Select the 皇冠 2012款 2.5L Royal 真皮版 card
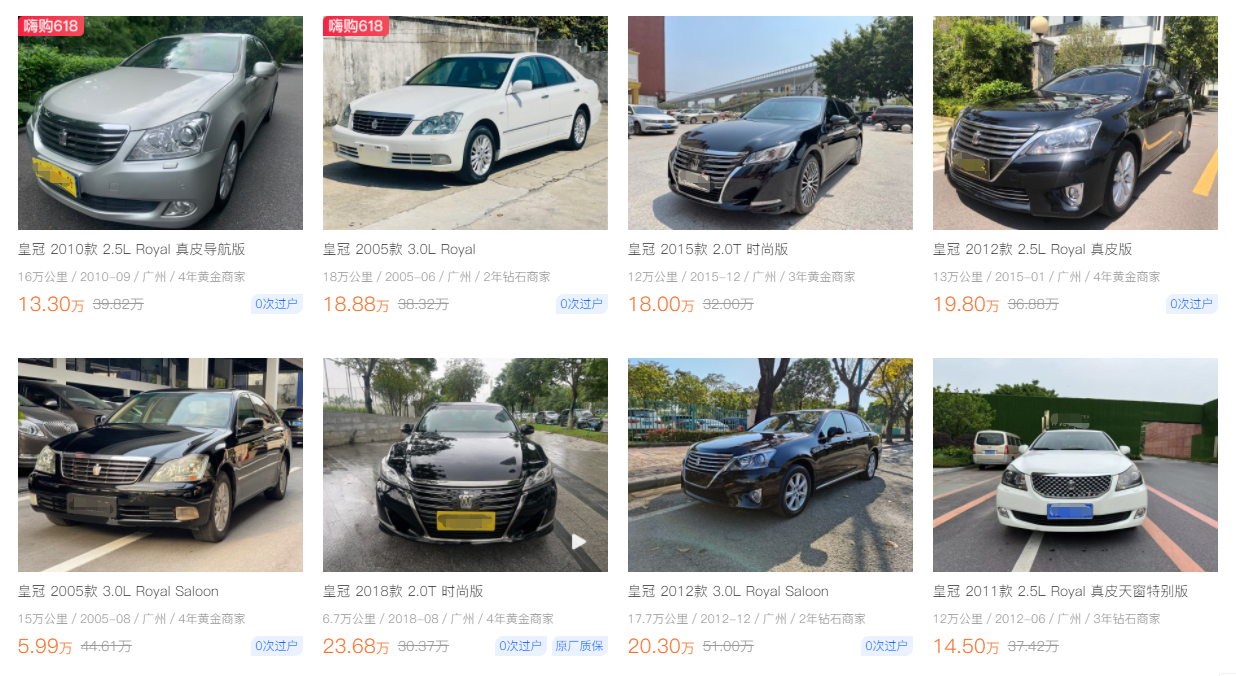The image size is (1236, 676). 1075,123
